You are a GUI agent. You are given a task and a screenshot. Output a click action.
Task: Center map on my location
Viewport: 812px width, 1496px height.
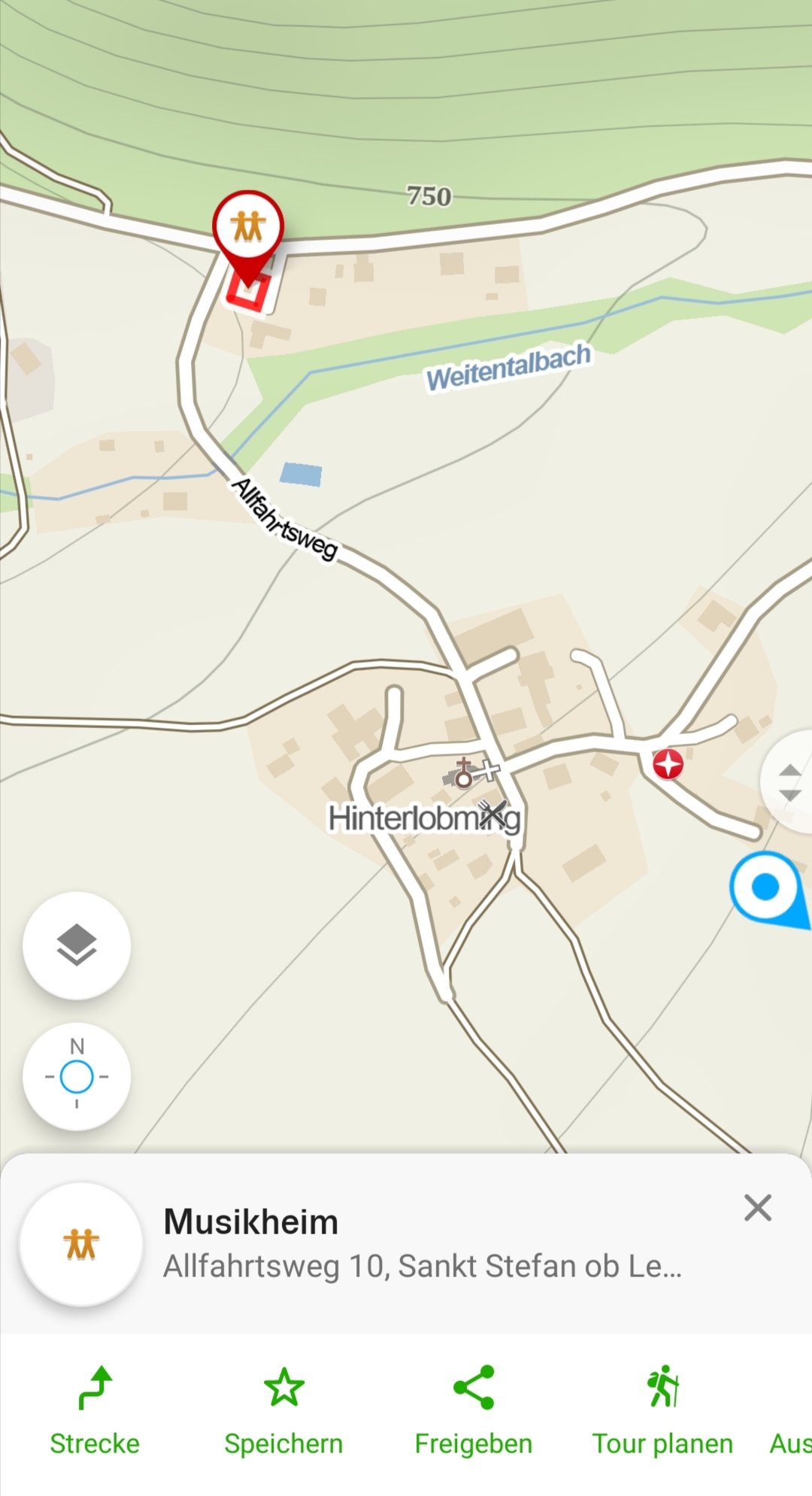pyautogui.click(x=77, y=1076)
